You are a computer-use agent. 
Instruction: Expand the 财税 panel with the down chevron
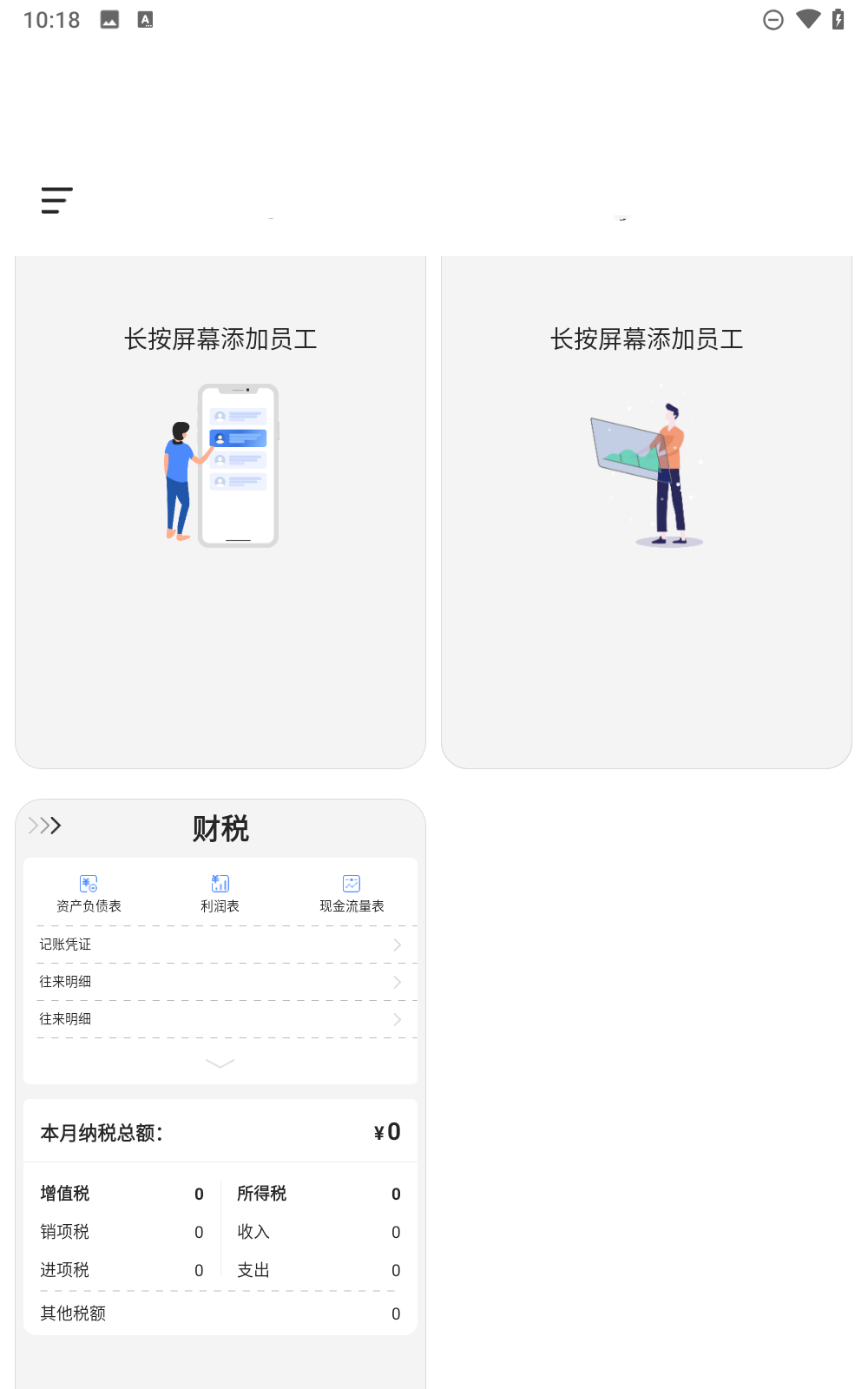220,1063
